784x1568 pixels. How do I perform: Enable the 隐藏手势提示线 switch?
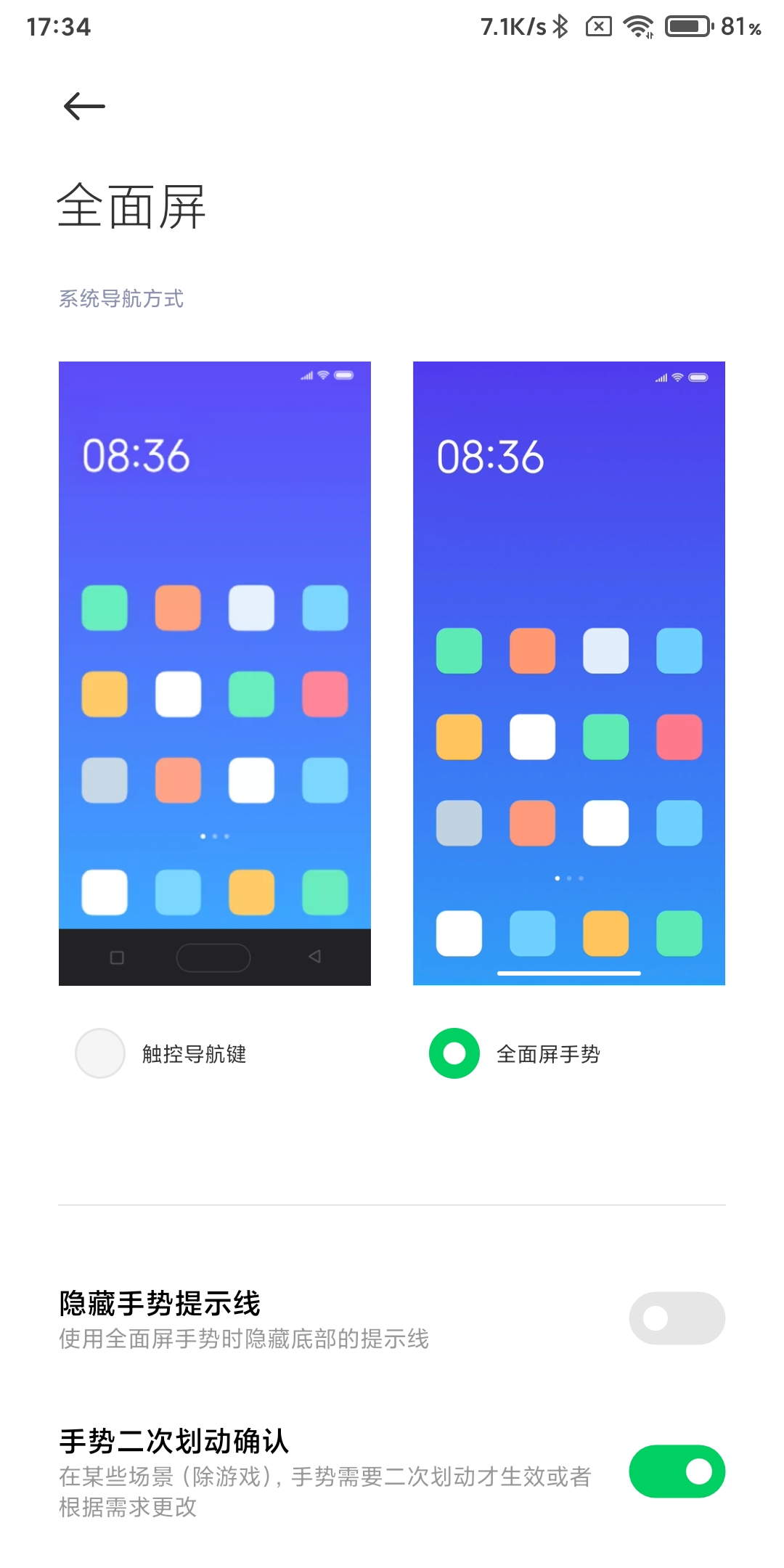677,1318
